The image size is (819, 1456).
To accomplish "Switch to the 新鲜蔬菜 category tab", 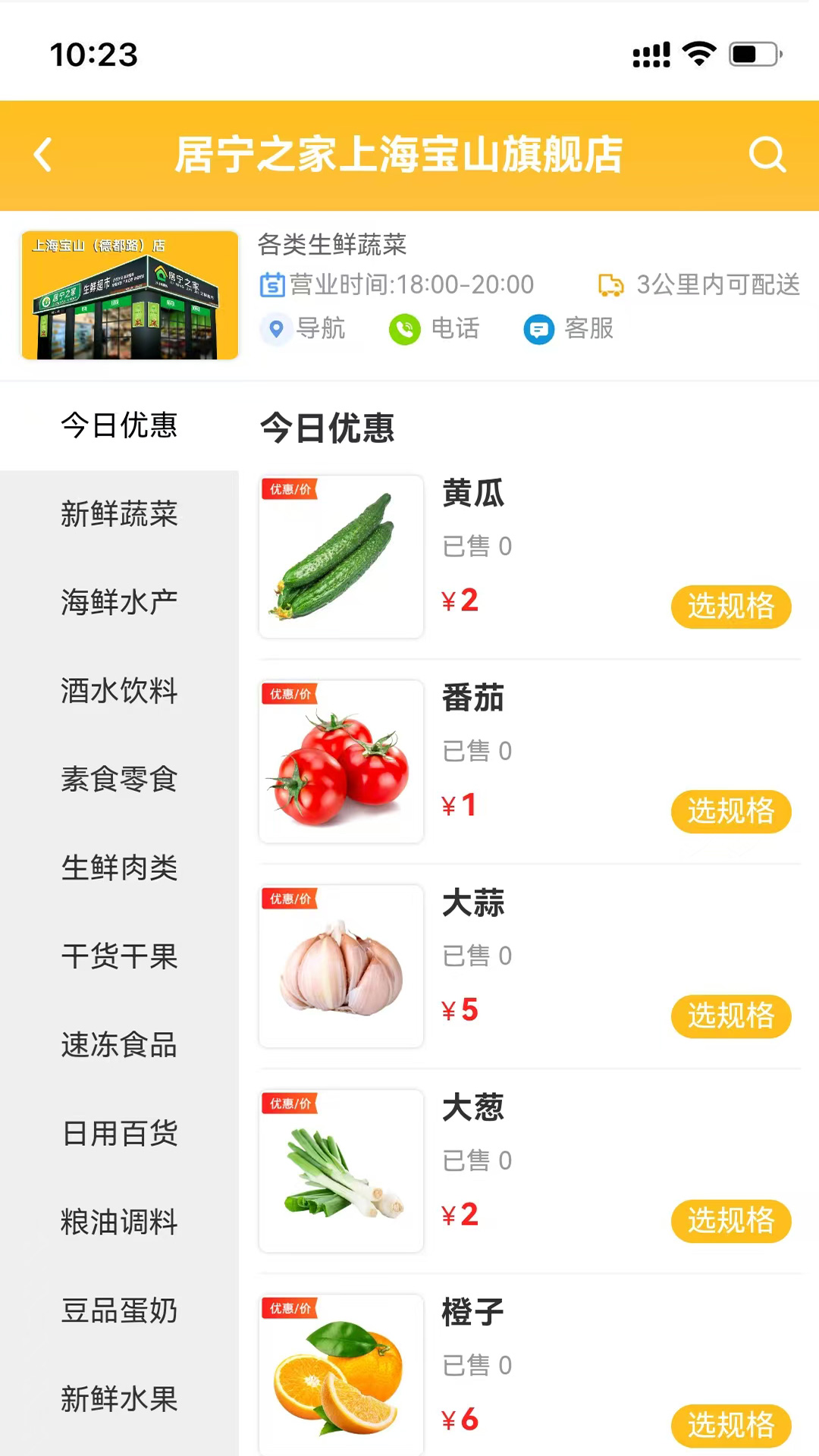I will [119, 514].
